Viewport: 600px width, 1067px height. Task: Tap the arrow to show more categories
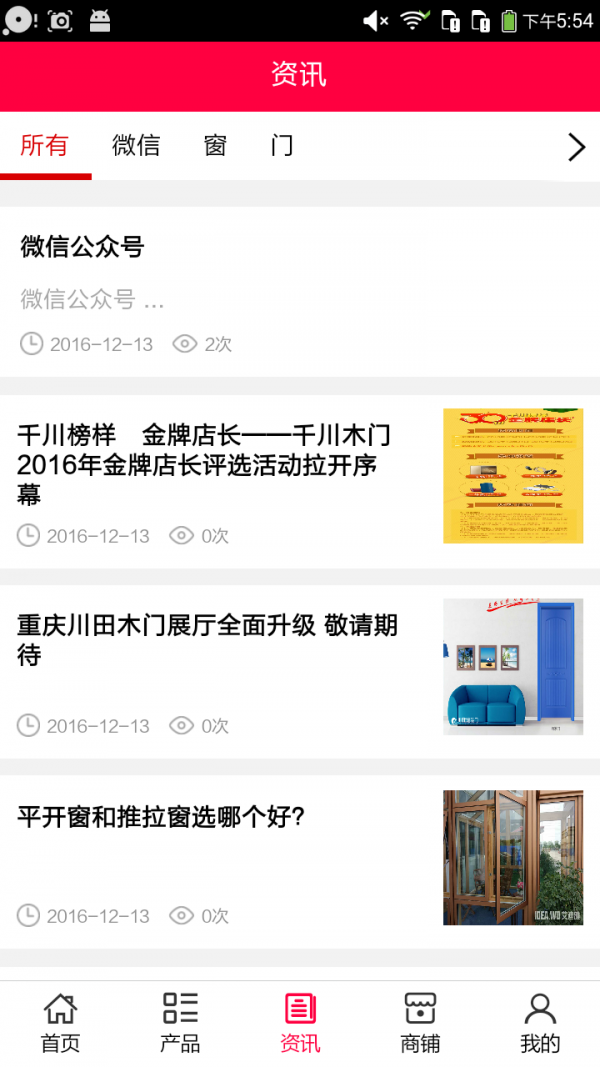pyautogui.click(x=576, y=148)
